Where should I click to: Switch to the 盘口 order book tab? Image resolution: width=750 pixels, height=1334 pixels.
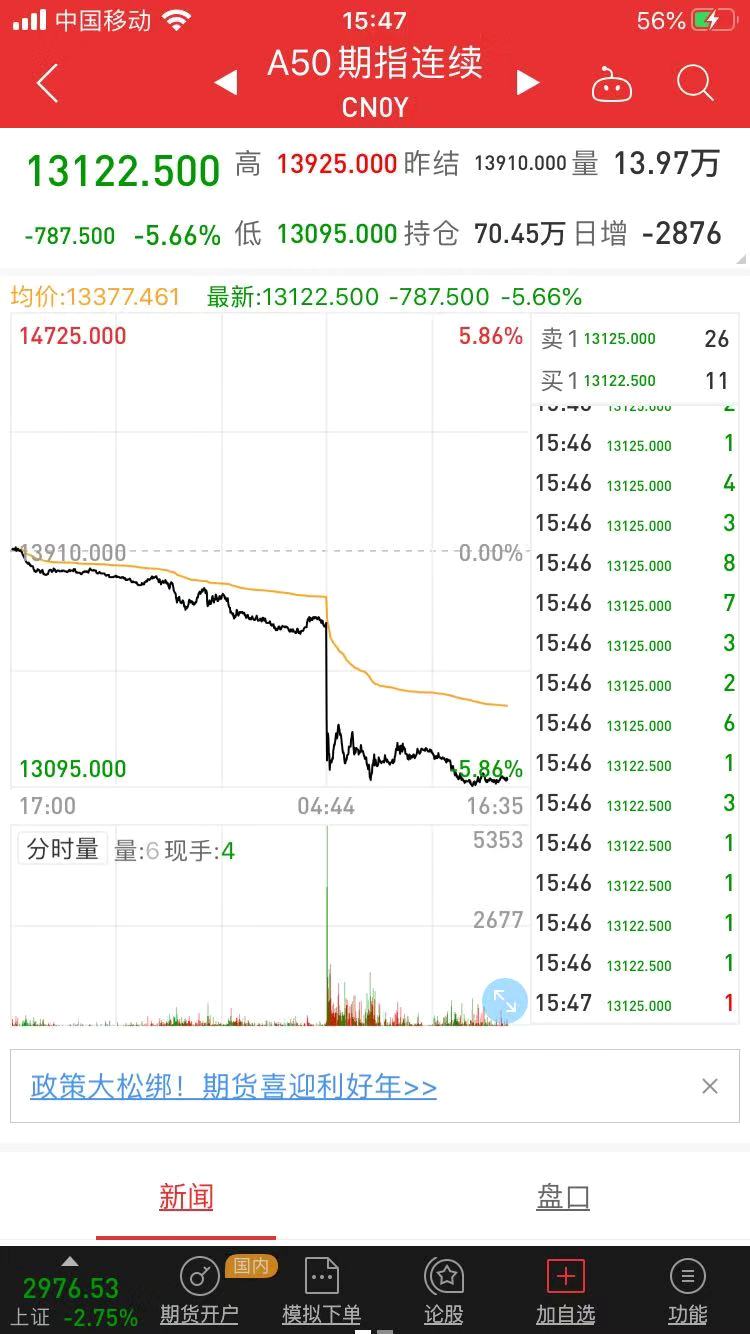[x=565, y=1197]
